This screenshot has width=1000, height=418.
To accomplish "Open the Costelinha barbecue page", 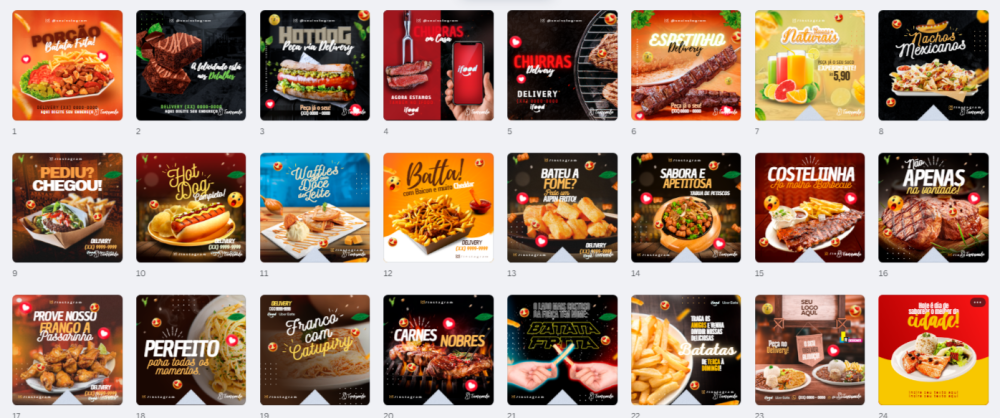I will pos(809,208).
